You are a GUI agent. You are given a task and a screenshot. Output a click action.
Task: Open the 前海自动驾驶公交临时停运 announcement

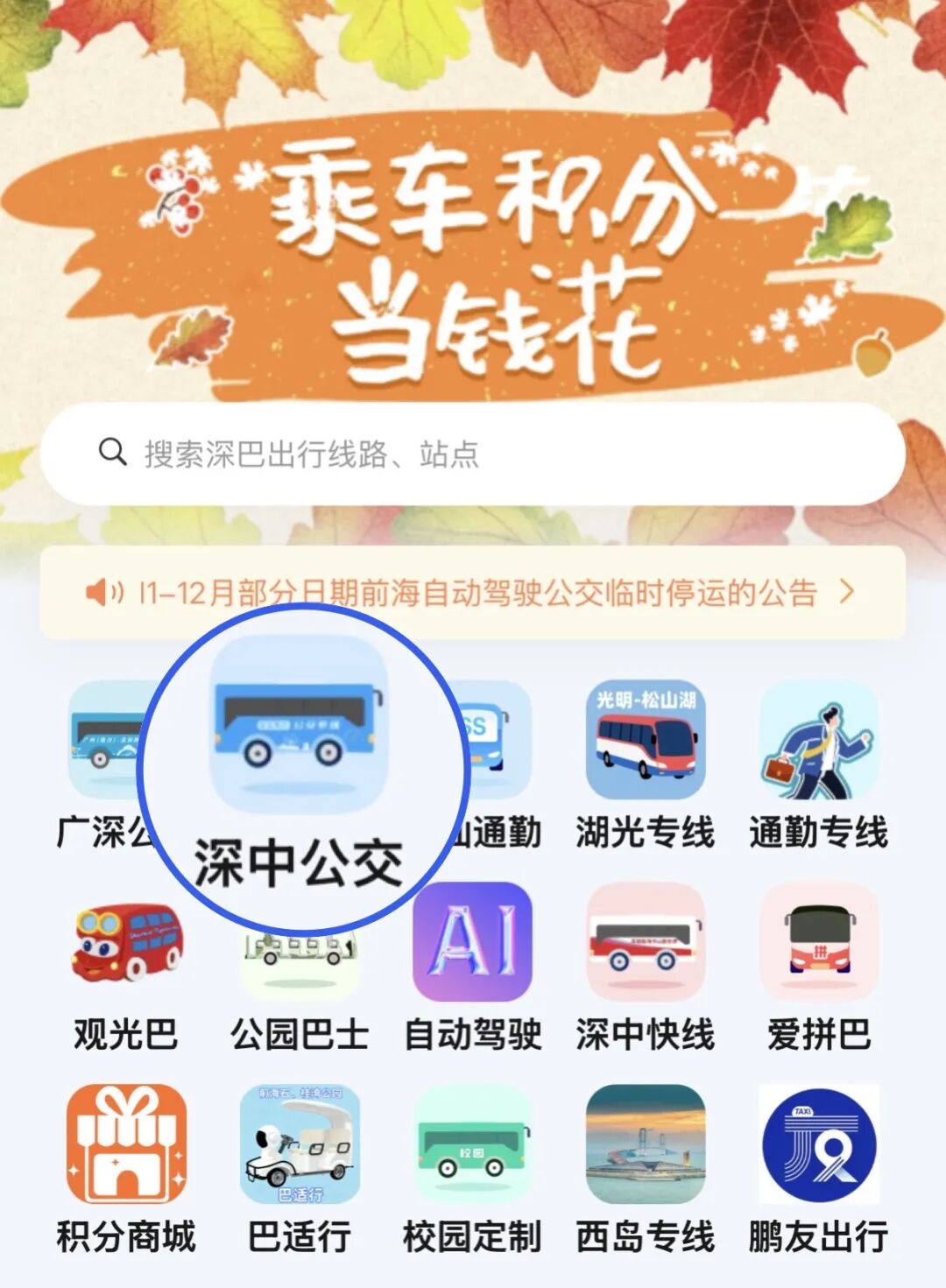(x=473, y=593)
